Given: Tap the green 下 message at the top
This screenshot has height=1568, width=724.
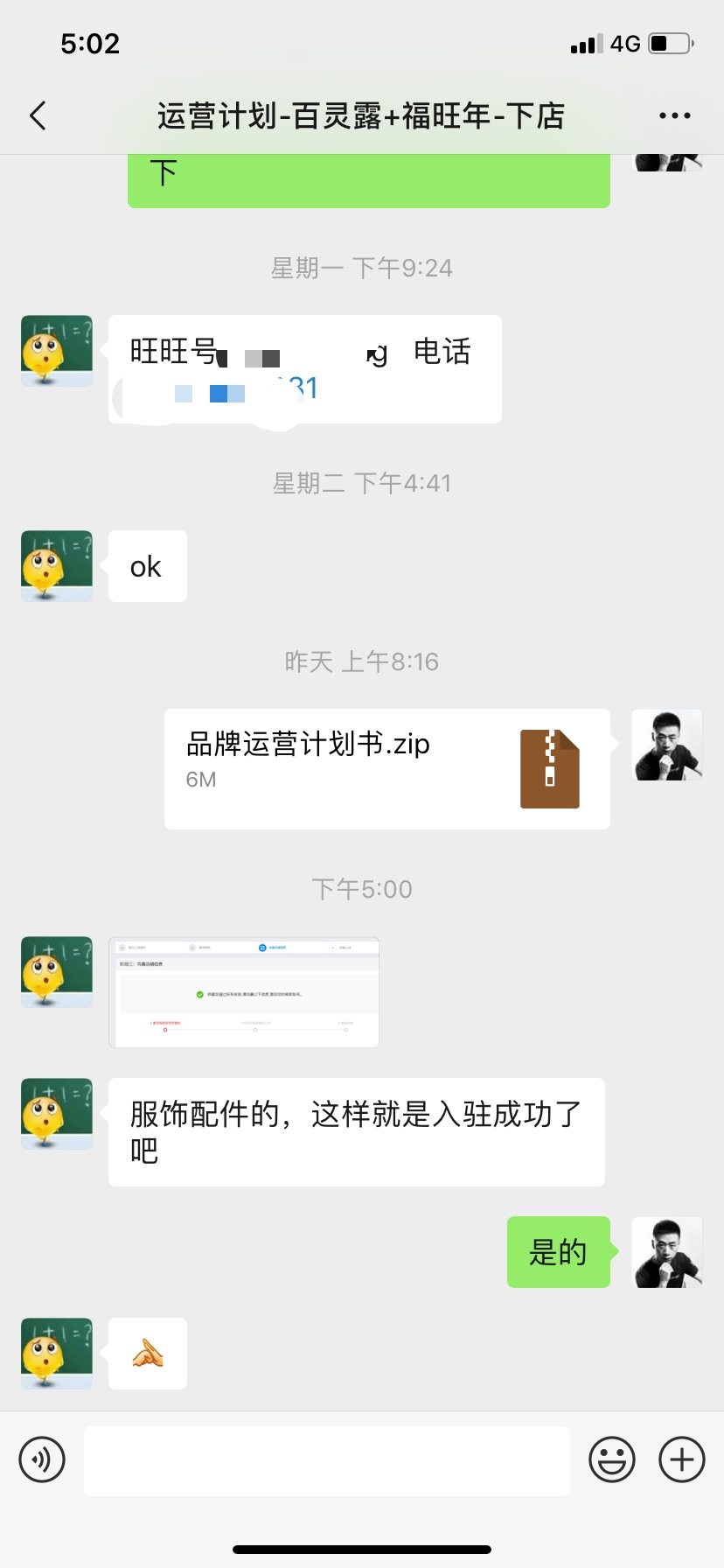Looking at the screenshot, I should coord(367,179).
